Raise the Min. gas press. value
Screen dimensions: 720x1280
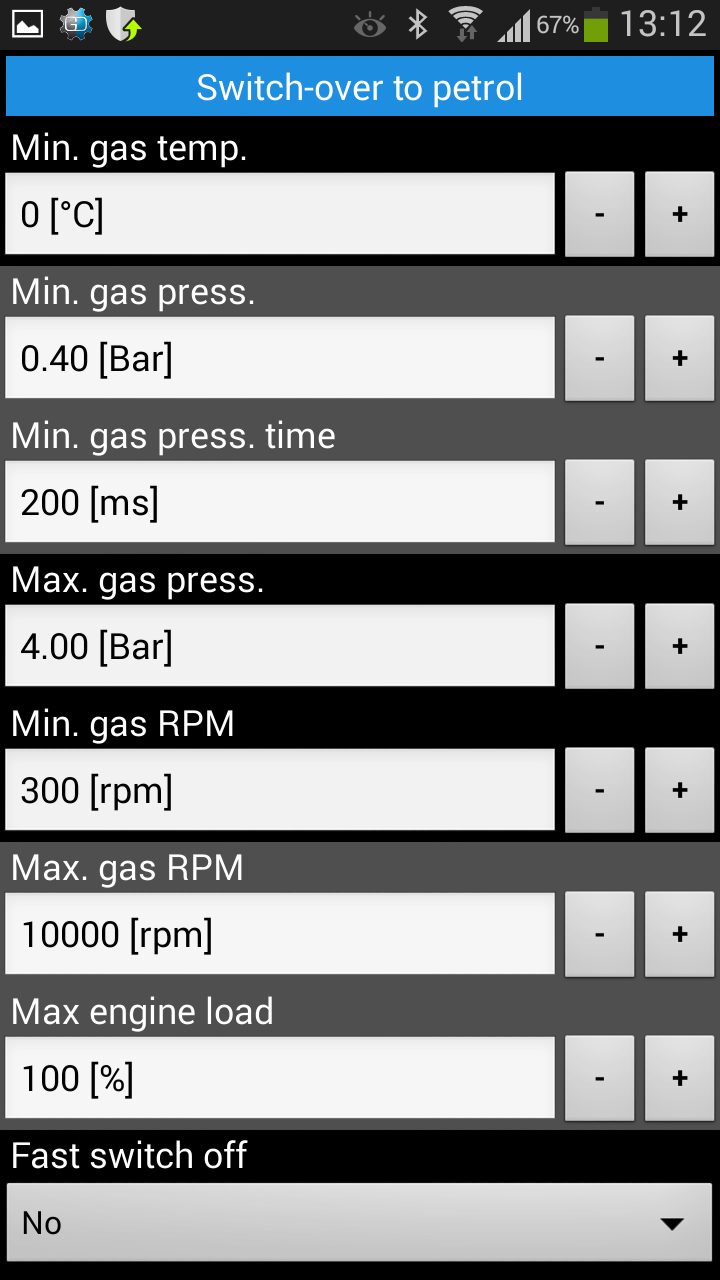point(680,358)
